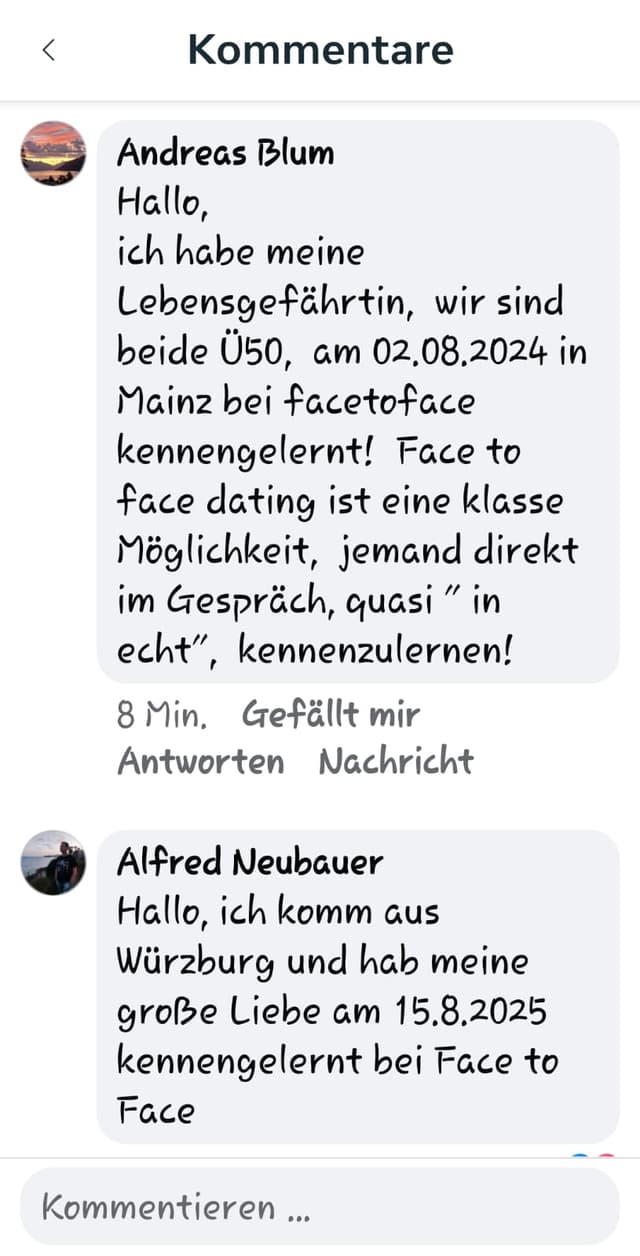
Task: Send Andreas Blum a message via Nachricht
Action: [x=396, y=761]
